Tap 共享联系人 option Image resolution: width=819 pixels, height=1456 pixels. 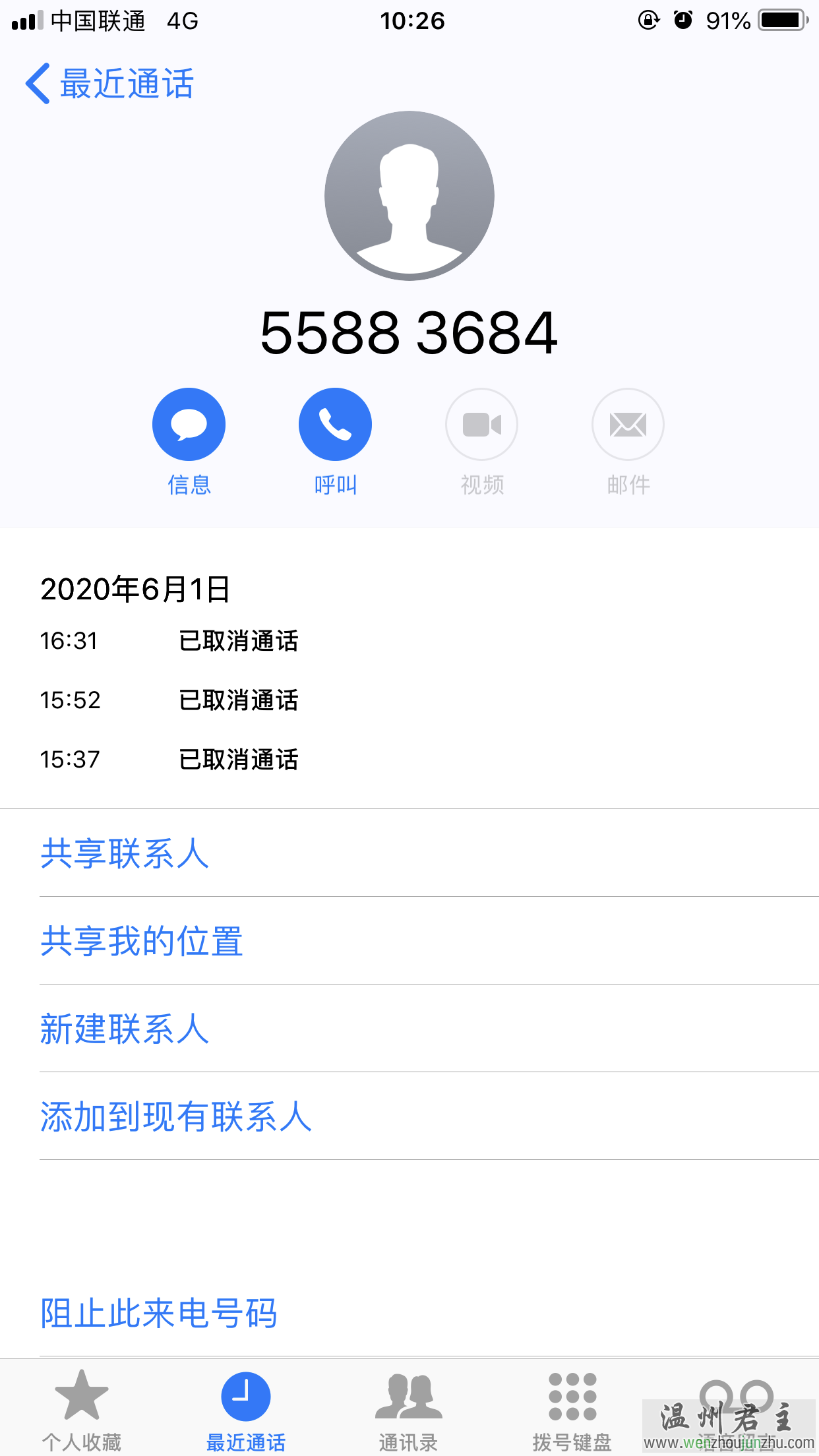click(x=125, y=853)
